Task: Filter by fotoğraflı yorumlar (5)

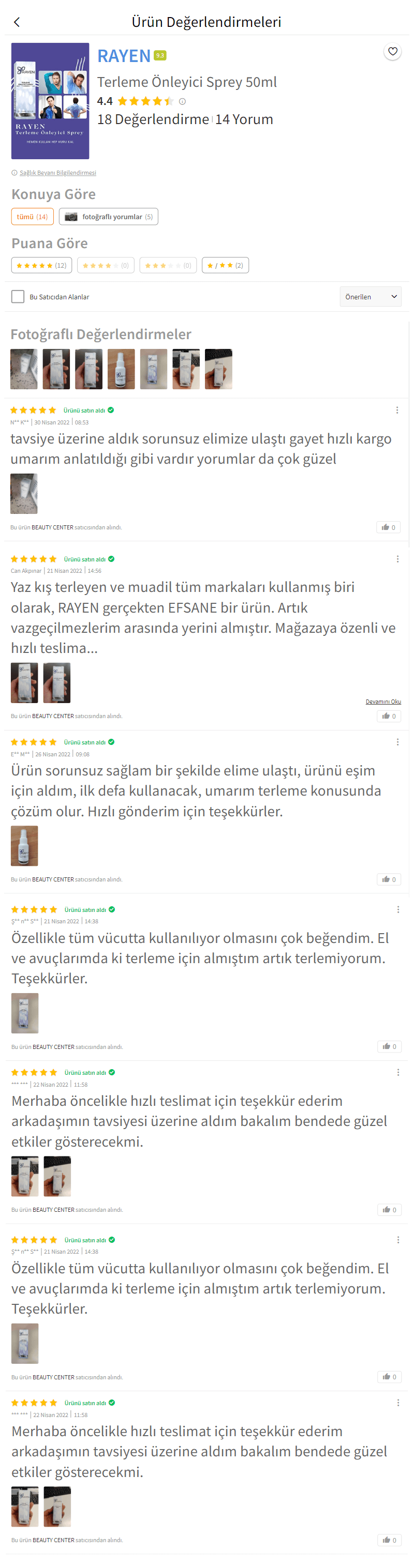Action: tap(109, 217)
